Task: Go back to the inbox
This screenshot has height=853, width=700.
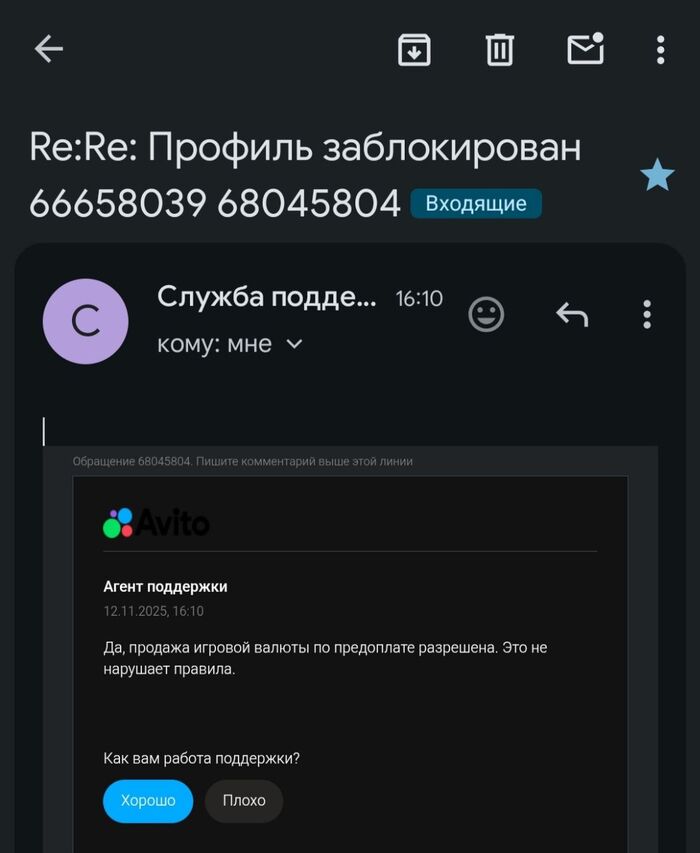Action: pos(48,49)
